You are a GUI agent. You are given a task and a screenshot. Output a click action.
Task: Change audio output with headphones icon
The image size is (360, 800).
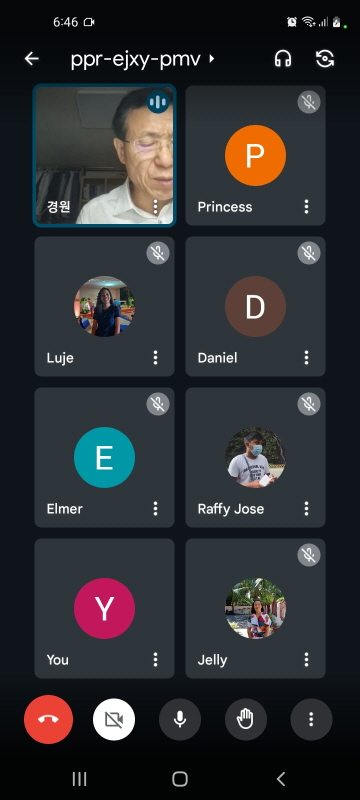coord(283,59)
